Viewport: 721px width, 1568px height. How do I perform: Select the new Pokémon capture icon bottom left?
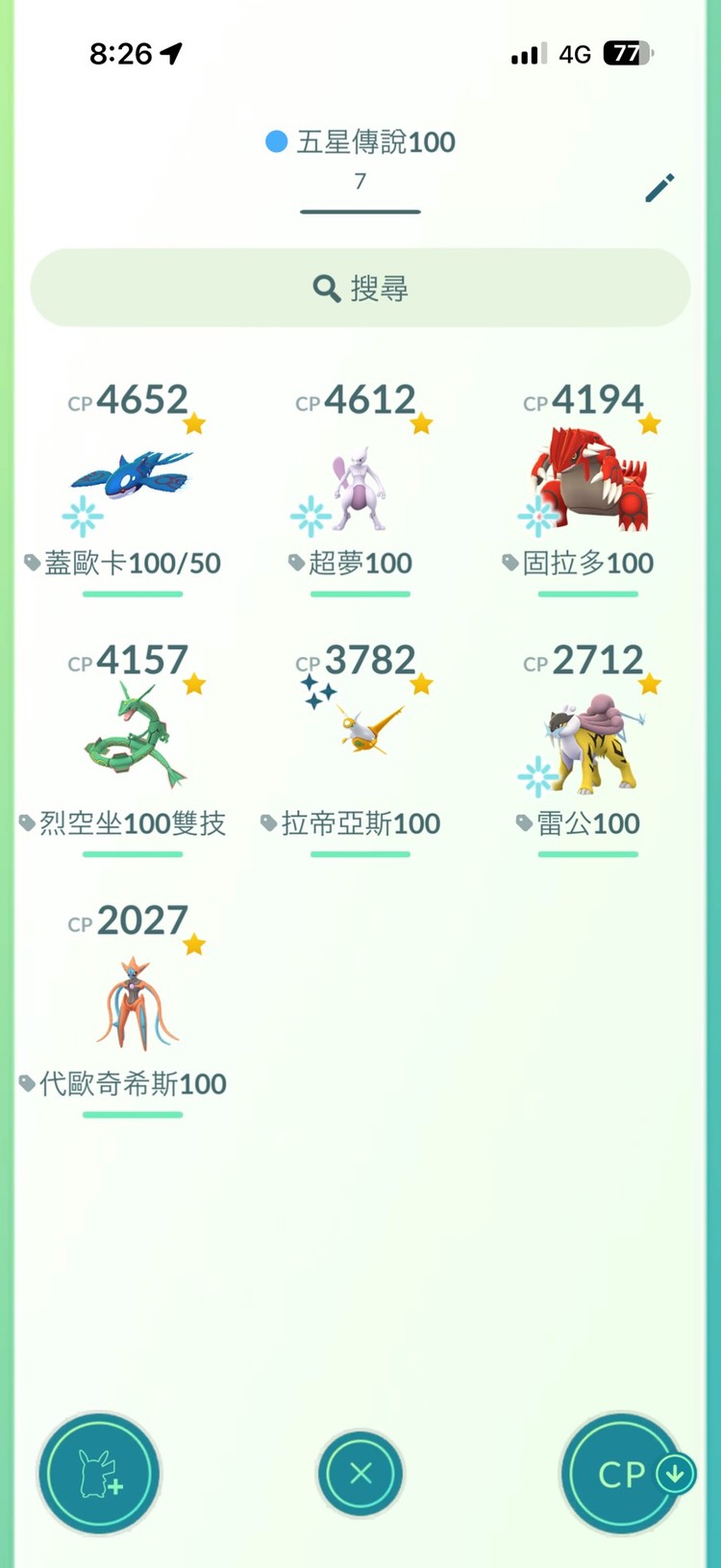click(99, 1475)
